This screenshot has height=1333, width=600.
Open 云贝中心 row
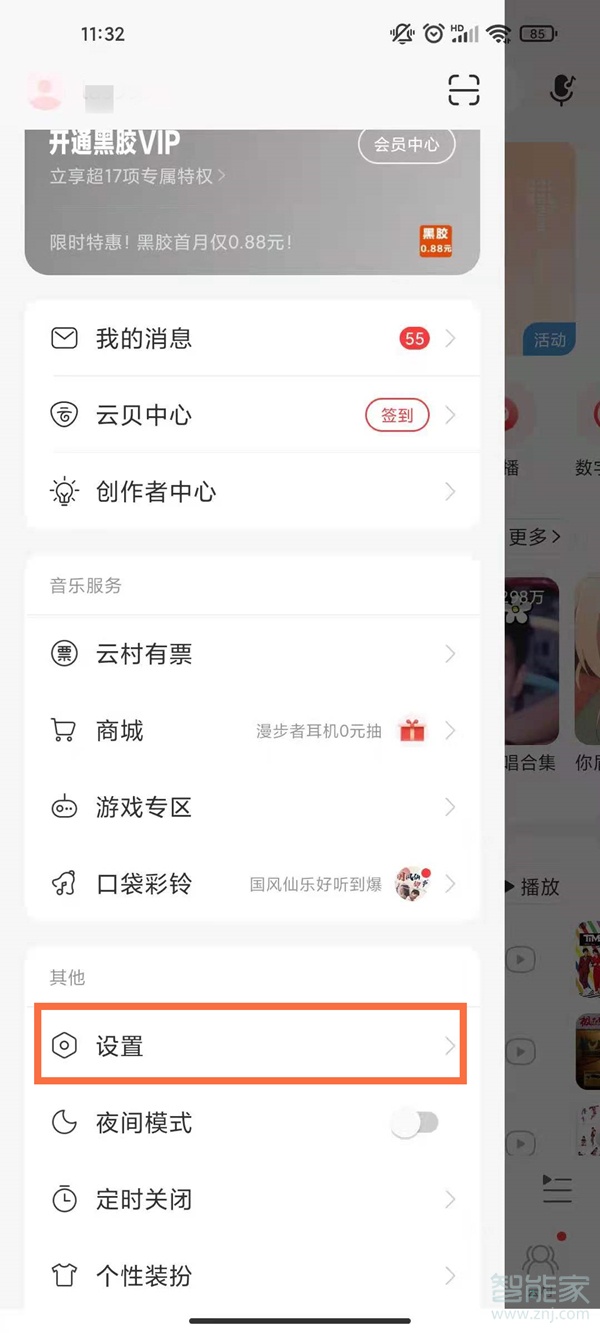tap(200, 415)
